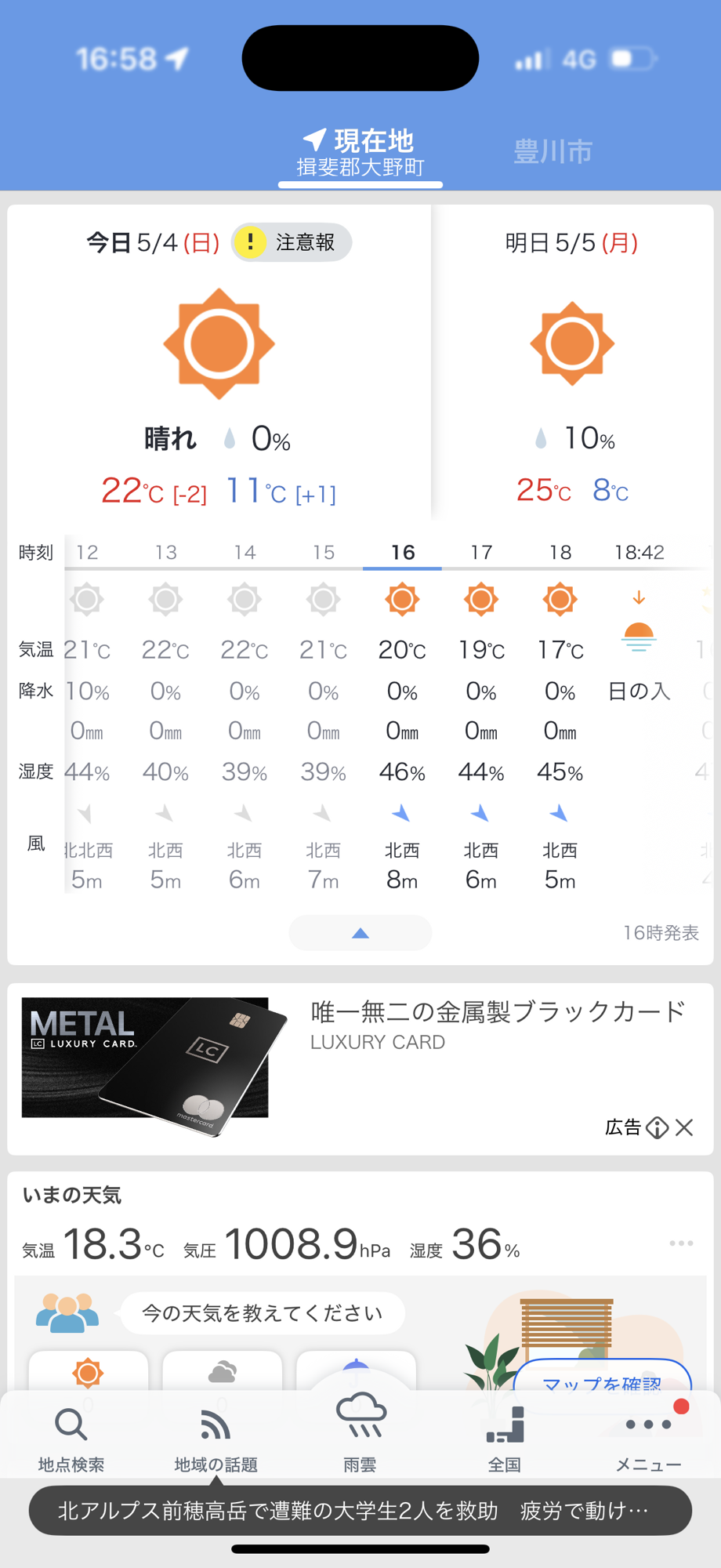Open the 雨雲 rain radar tab
Image resolution: width=721 pixels, height=1568 pixels.
coord(360,1435)
